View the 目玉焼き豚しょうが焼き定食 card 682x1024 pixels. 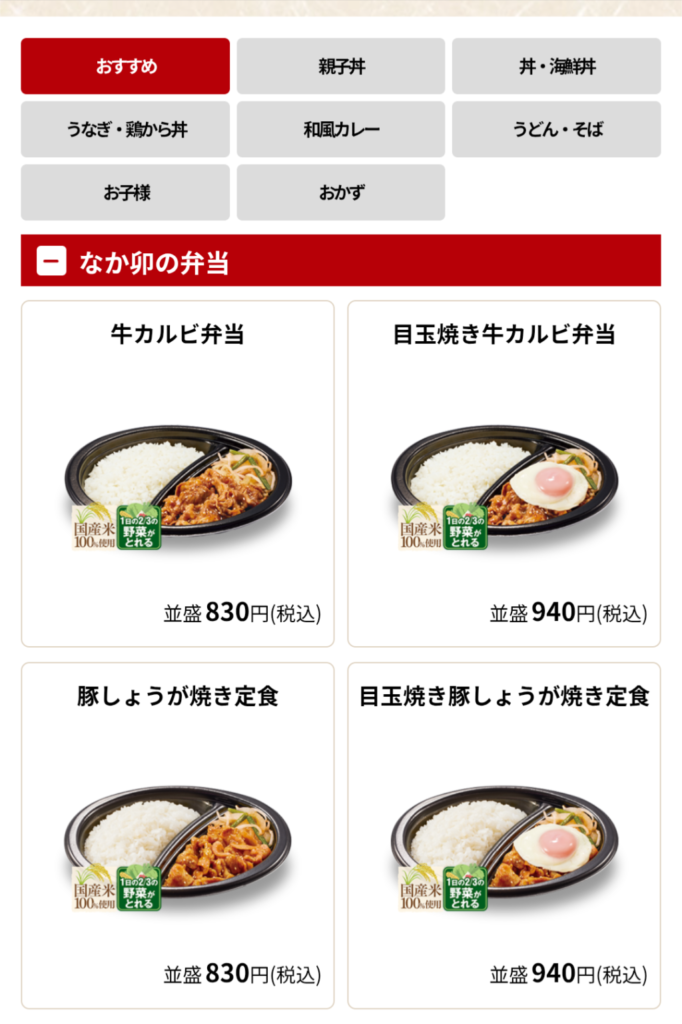coord(504,836)
